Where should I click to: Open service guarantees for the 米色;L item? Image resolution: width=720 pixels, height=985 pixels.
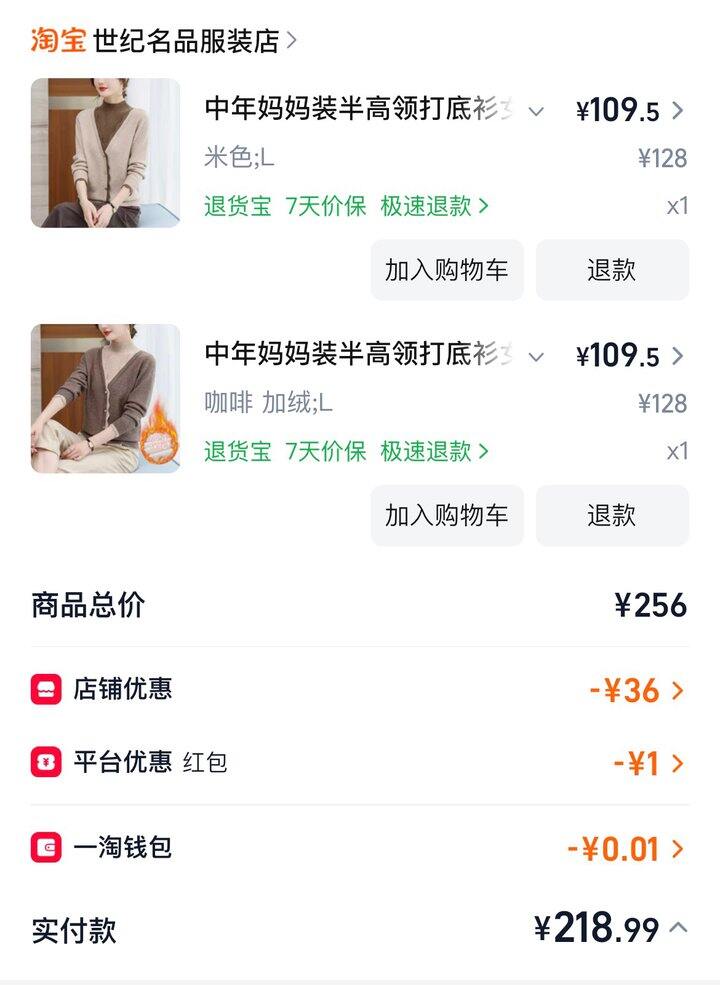tap(347, 206)
